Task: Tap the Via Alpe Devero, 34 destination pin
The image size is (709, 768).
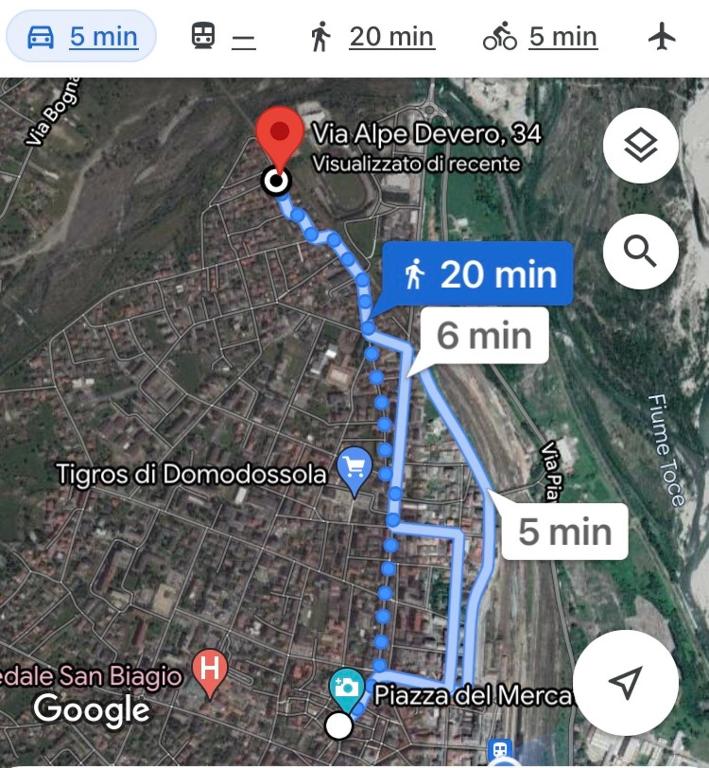Action: click(x=279, y=139)
